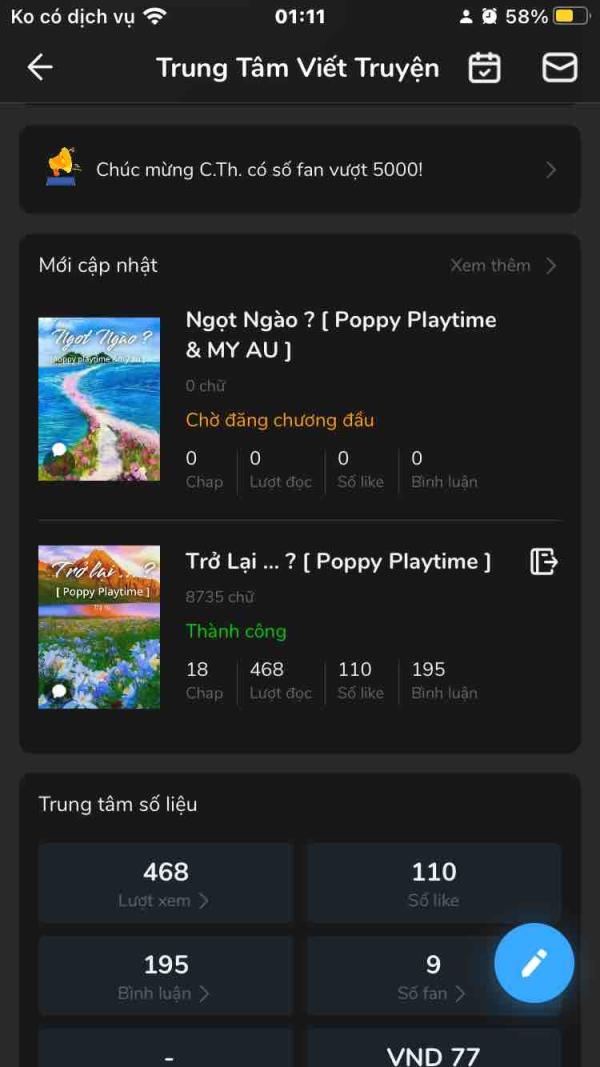Open Bình luận count details
The width and height of the screenshot is (600, 1067).
[165, 976]
